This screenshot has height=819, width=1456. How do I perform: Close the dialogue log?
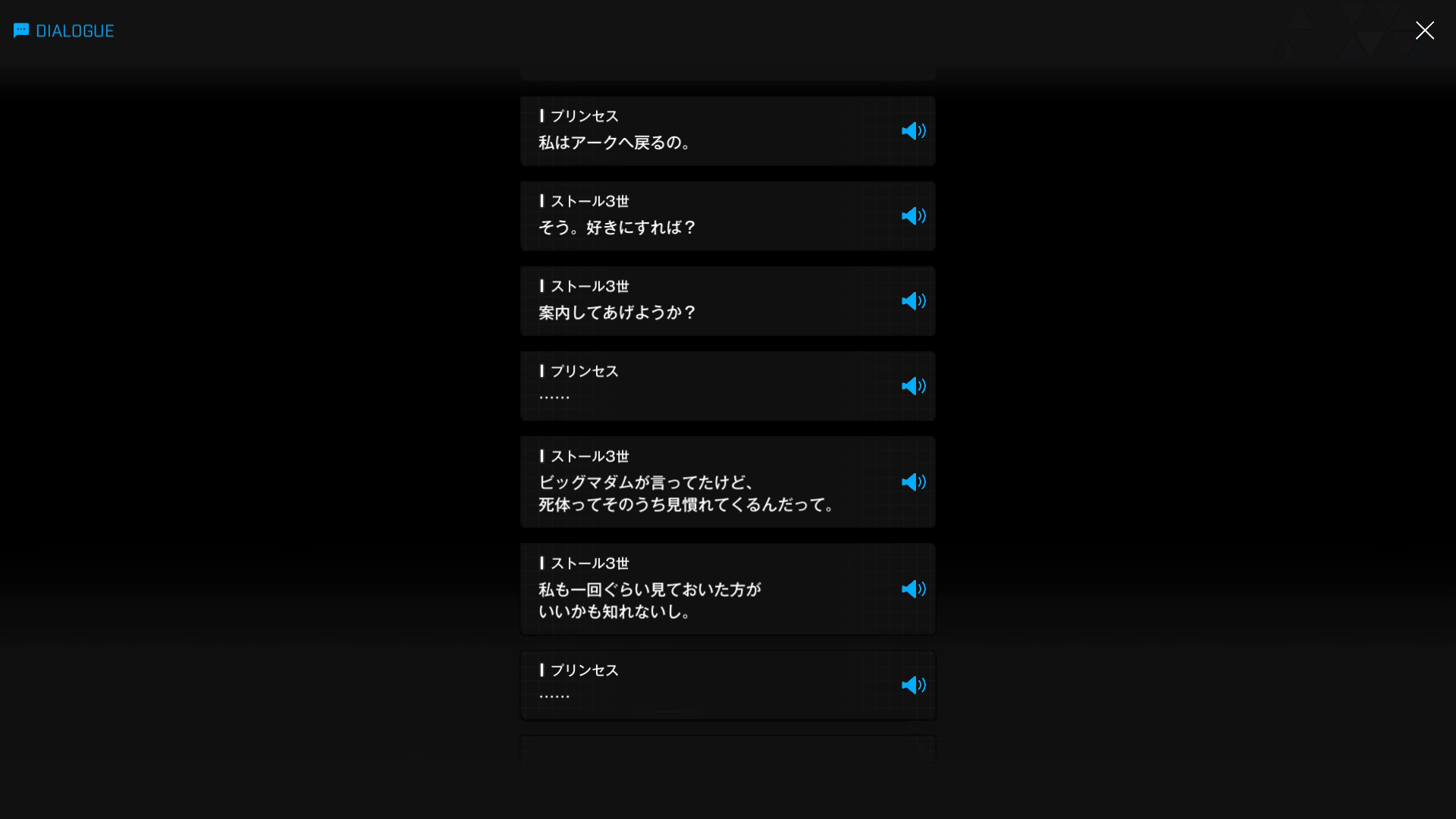[1424, 30]
